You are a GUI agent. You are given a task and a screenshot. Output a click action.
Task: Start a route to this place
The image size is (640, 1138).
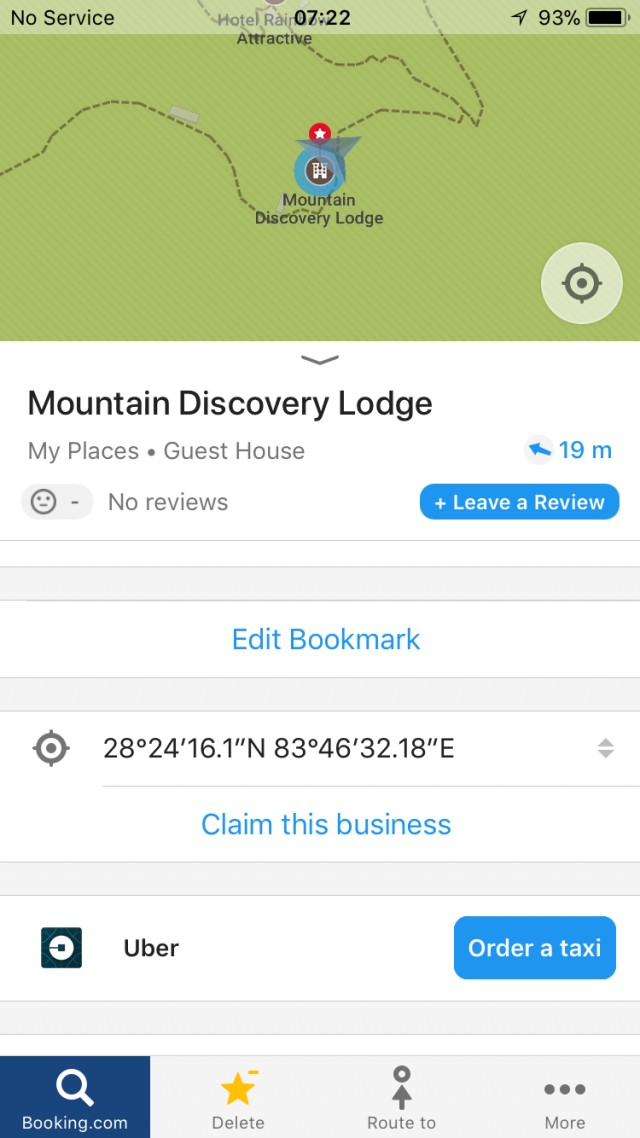401,1097
